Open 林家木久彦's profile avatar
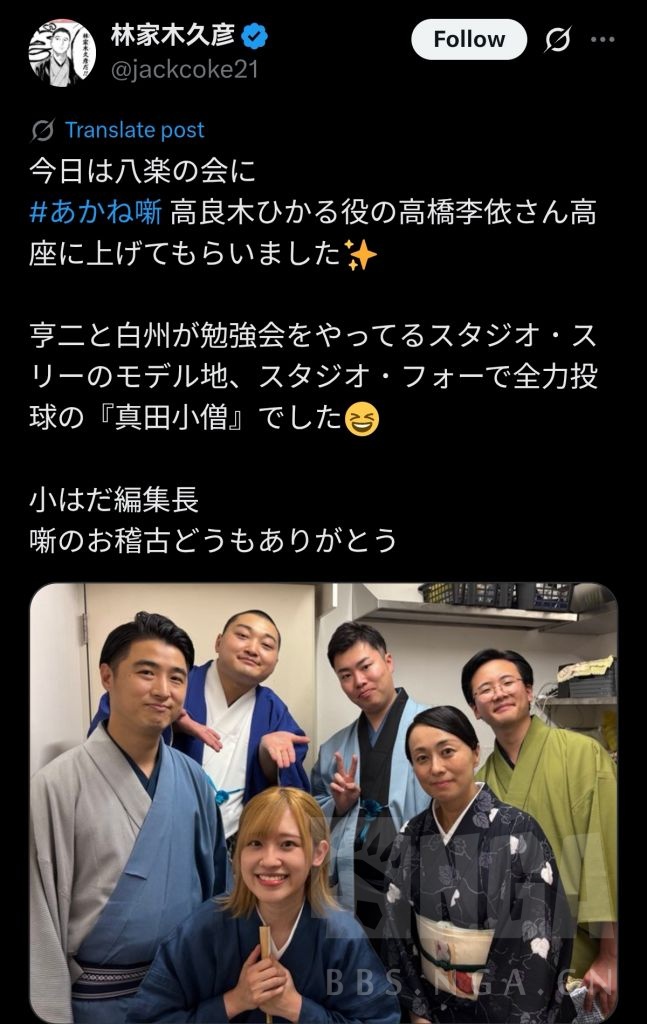 [62, 53]
